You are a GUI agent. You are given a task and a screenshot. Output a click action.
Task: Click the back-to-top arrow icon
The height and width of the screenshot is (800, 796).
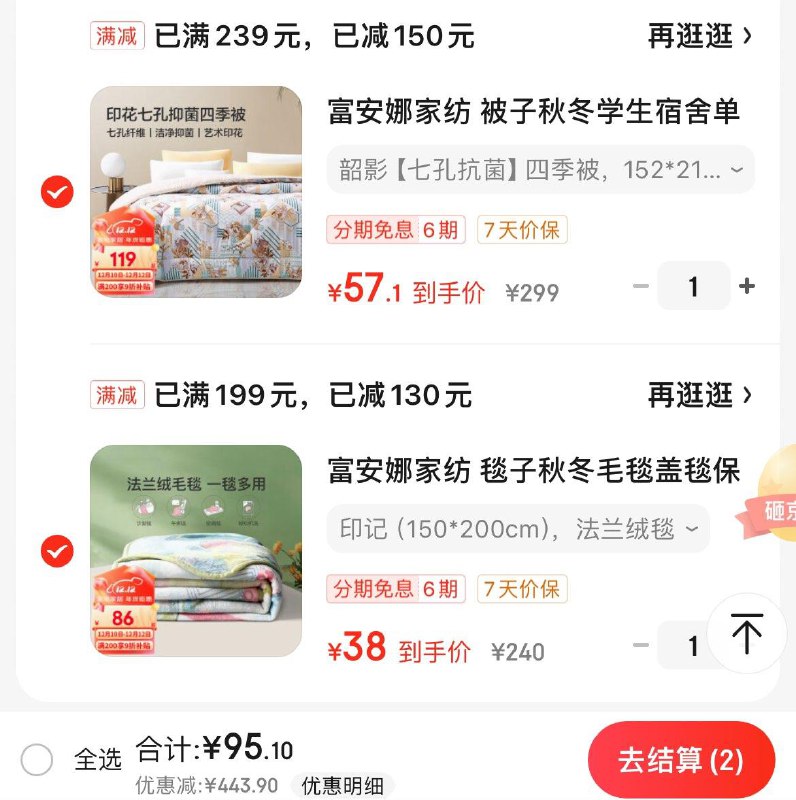click(x=746, y=634)
